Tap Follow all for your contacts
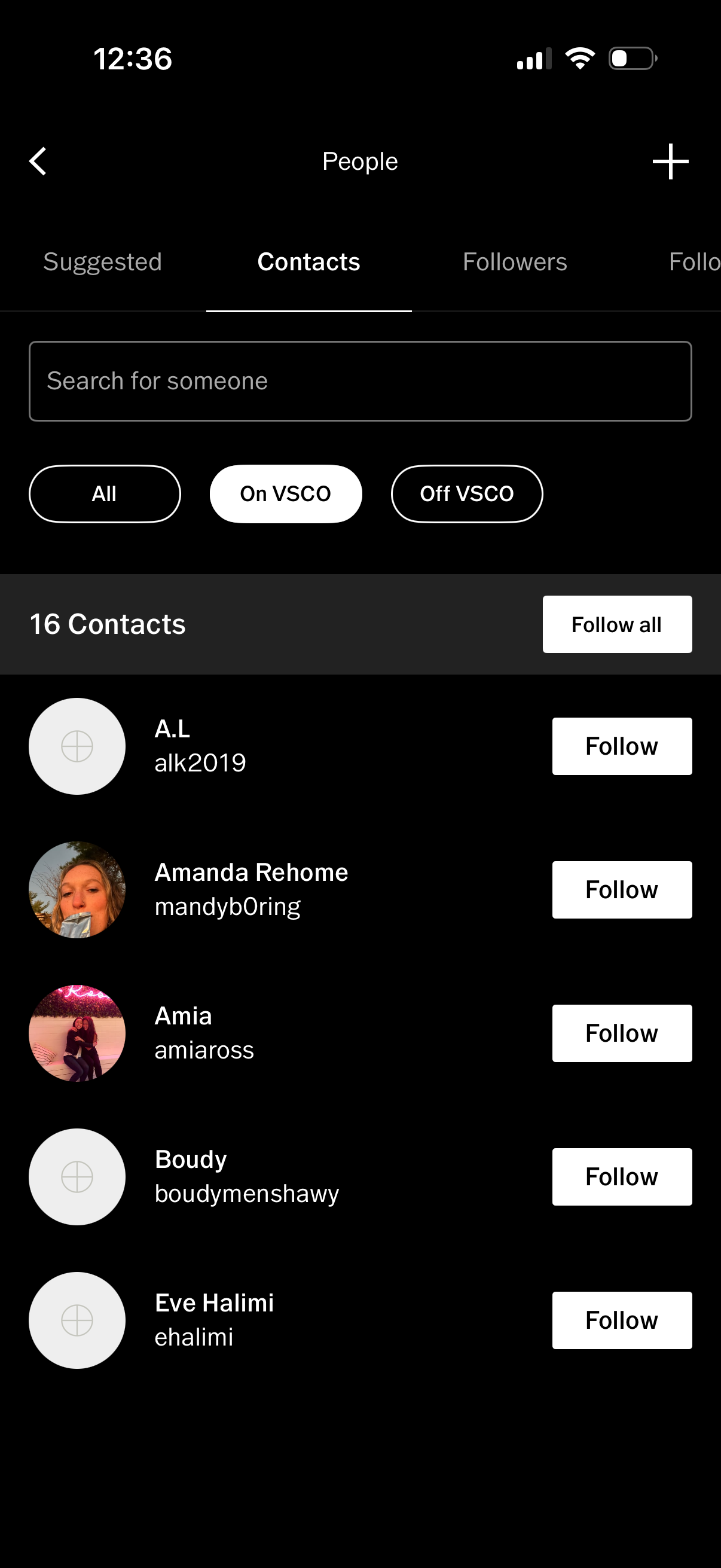Viewport: 721px width, 1568px height. [617, 624]
